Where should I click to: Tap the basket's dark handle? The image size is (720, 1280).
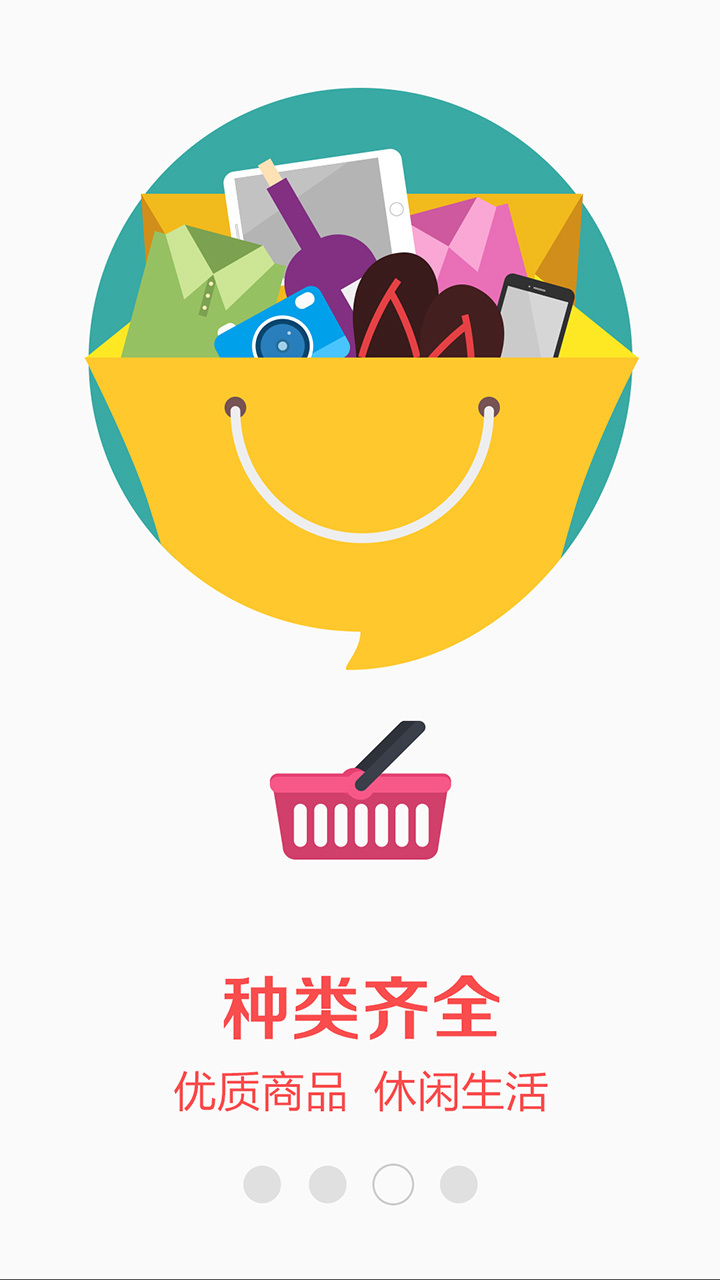[390, 750]
